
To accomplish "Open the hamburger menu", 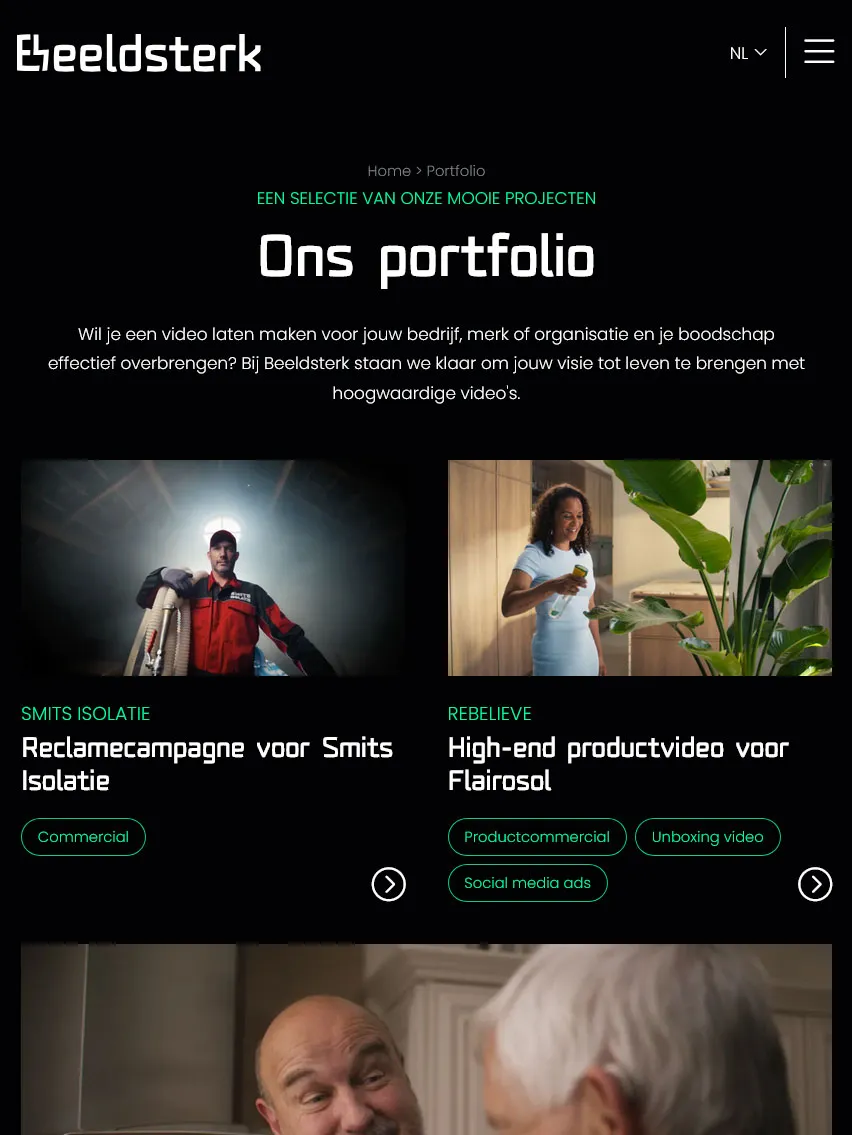I will pos(818,52).
